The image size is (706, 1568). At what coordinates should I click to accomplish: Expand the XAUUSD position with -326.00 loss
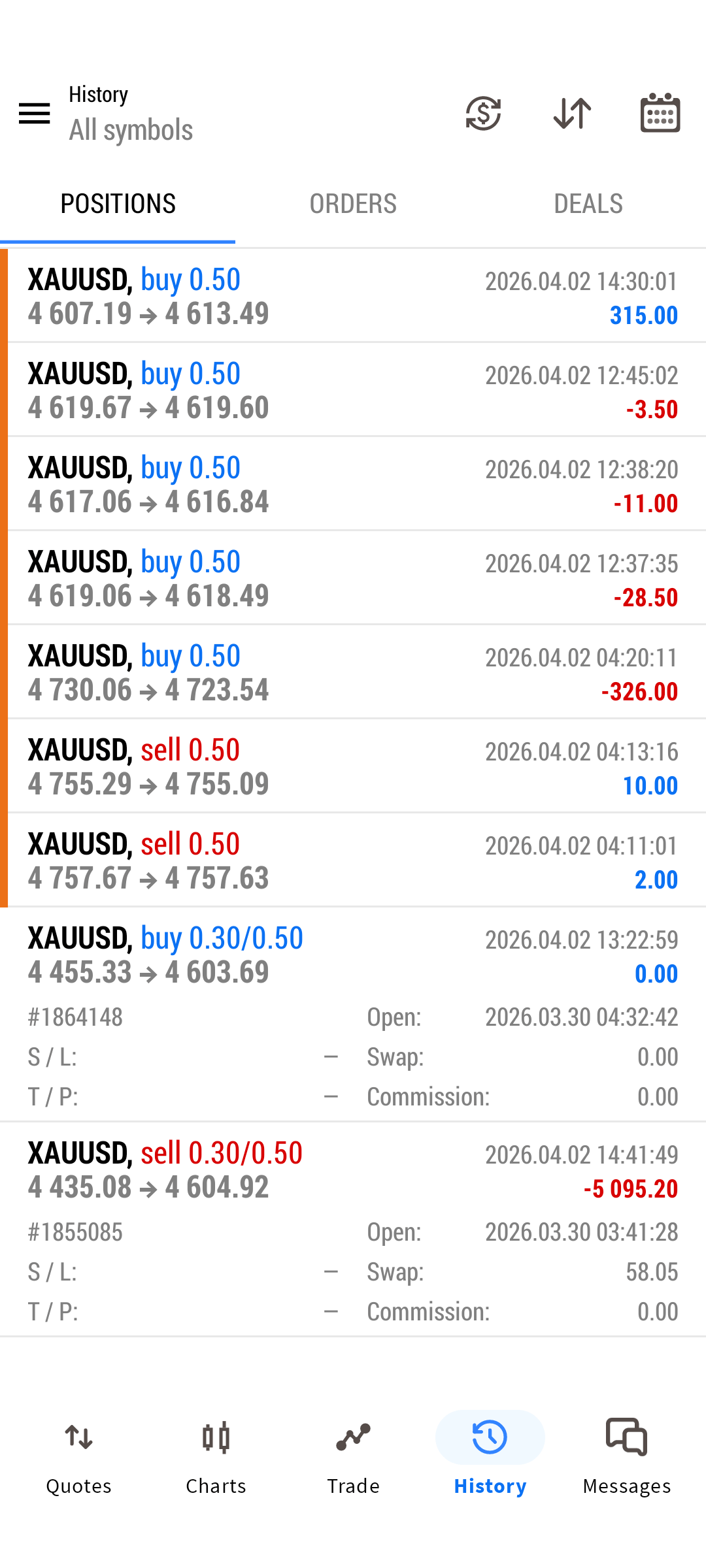353,672
